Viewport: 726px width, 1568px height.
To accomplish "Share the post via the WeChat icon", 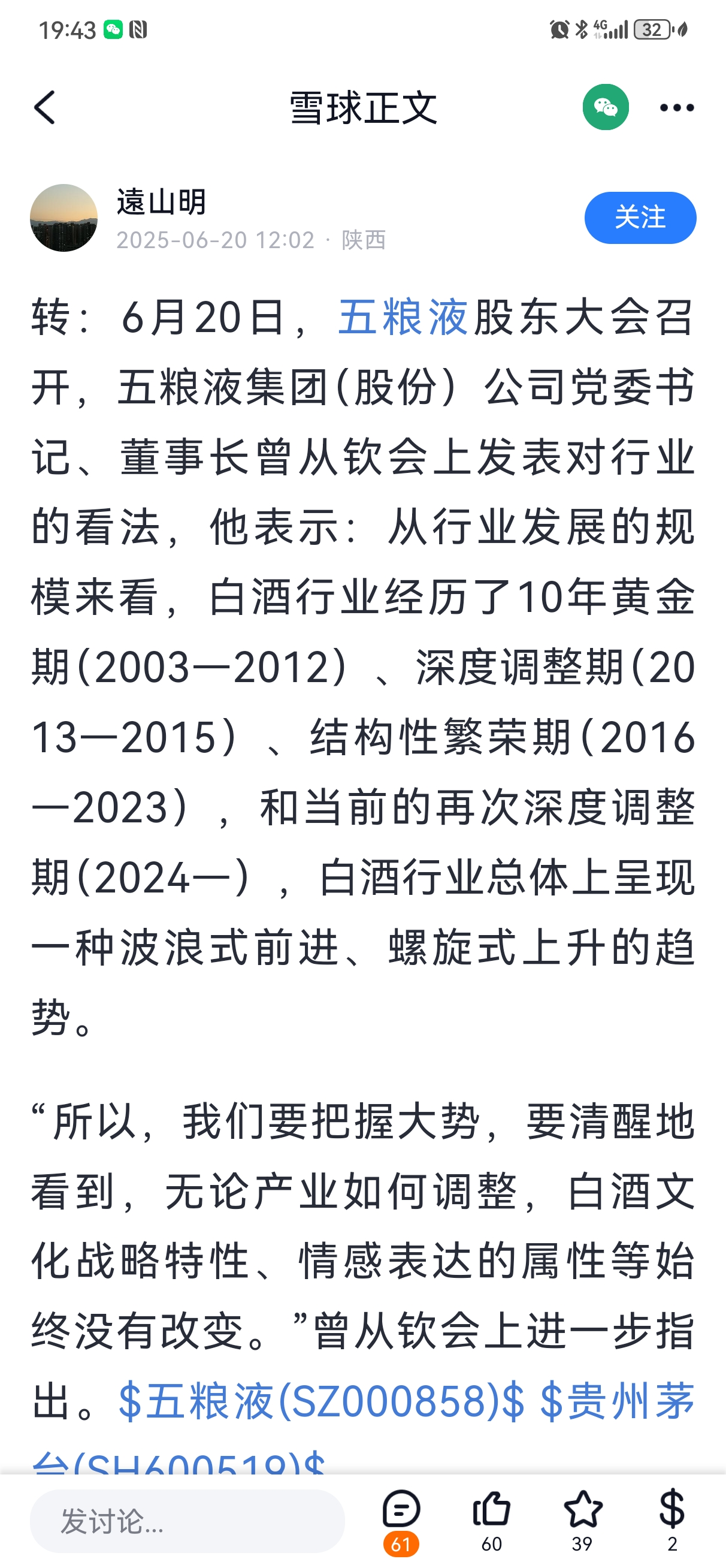I will coord(605,108).
